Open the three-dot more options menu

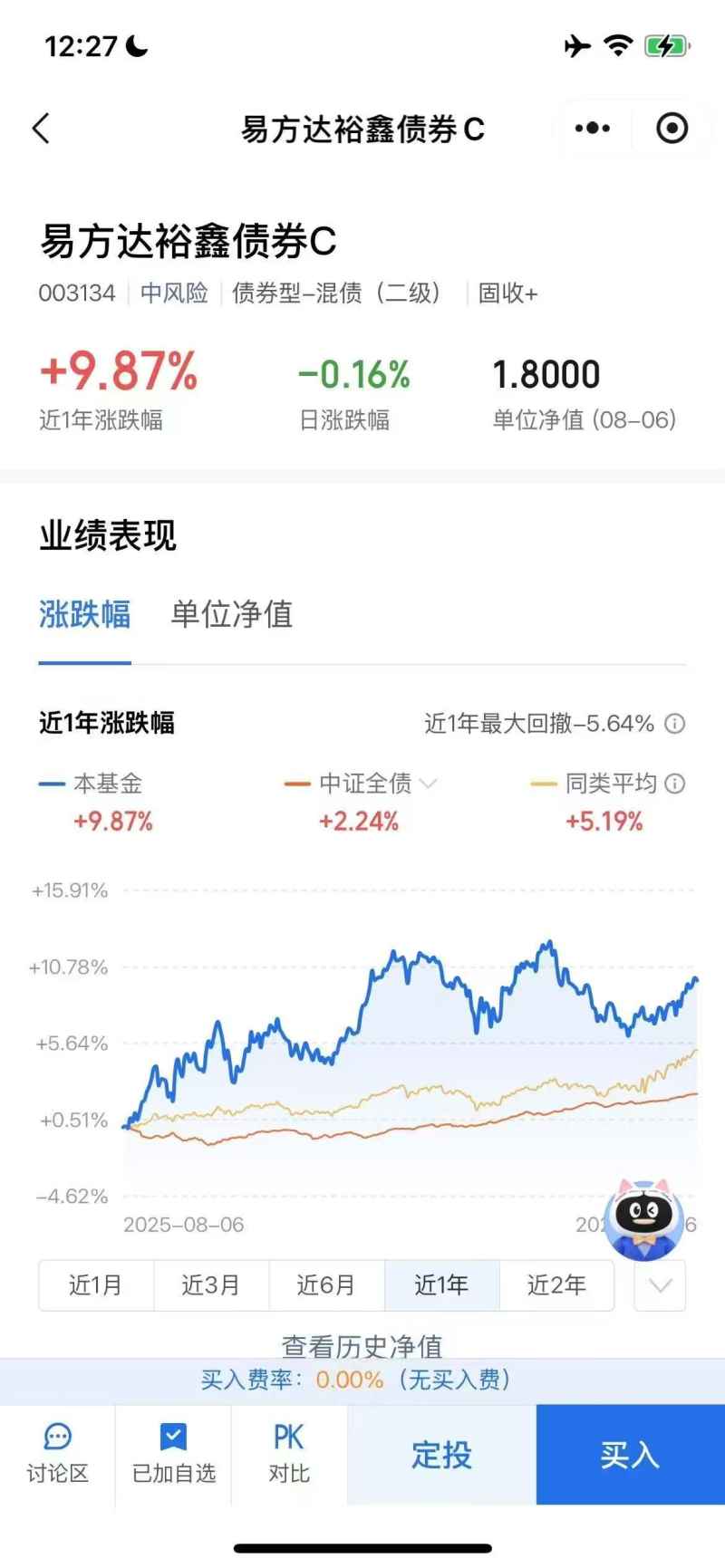[593, 129]
